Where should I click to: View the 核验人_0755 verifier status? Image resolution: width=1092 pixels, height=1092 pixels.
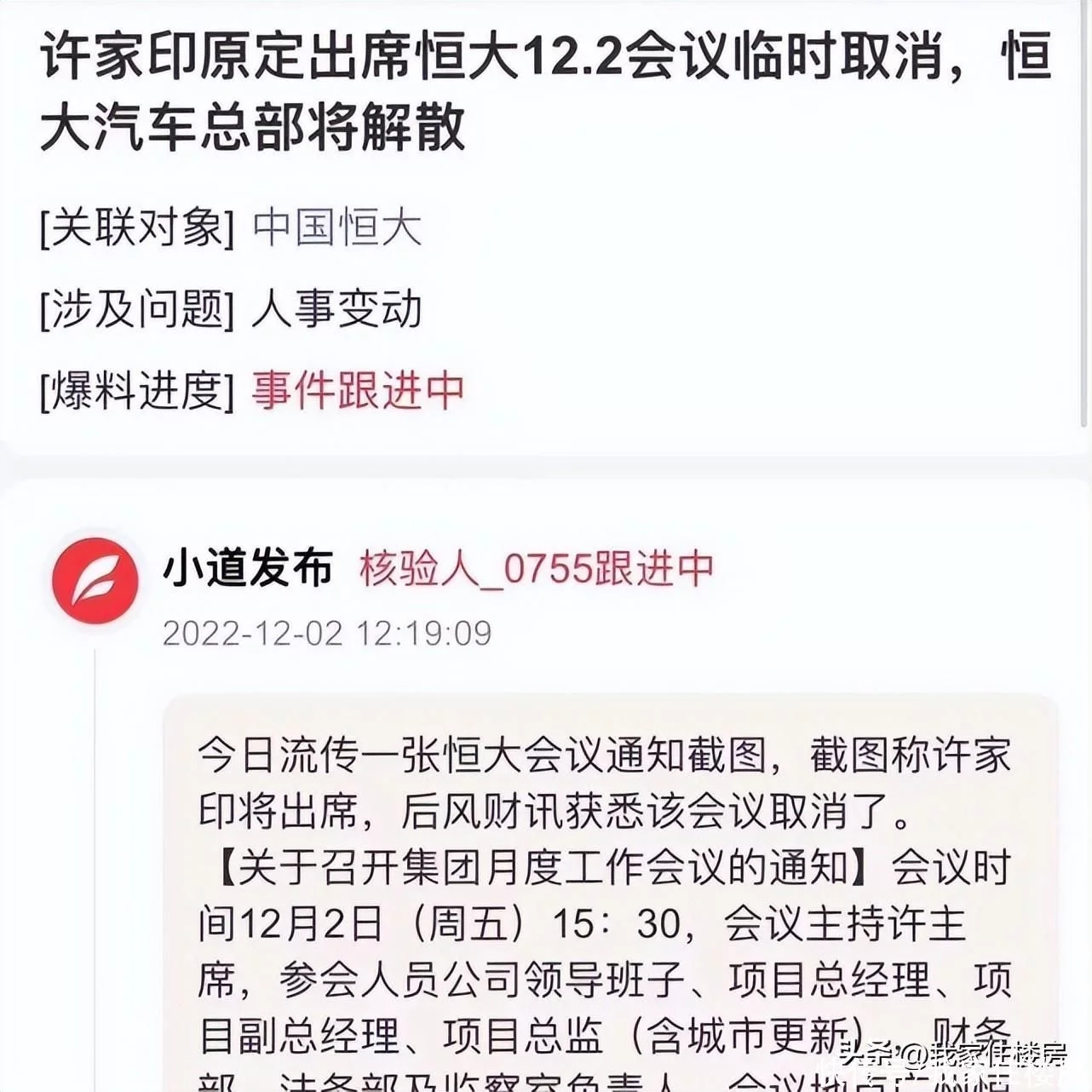pos(536,569)
